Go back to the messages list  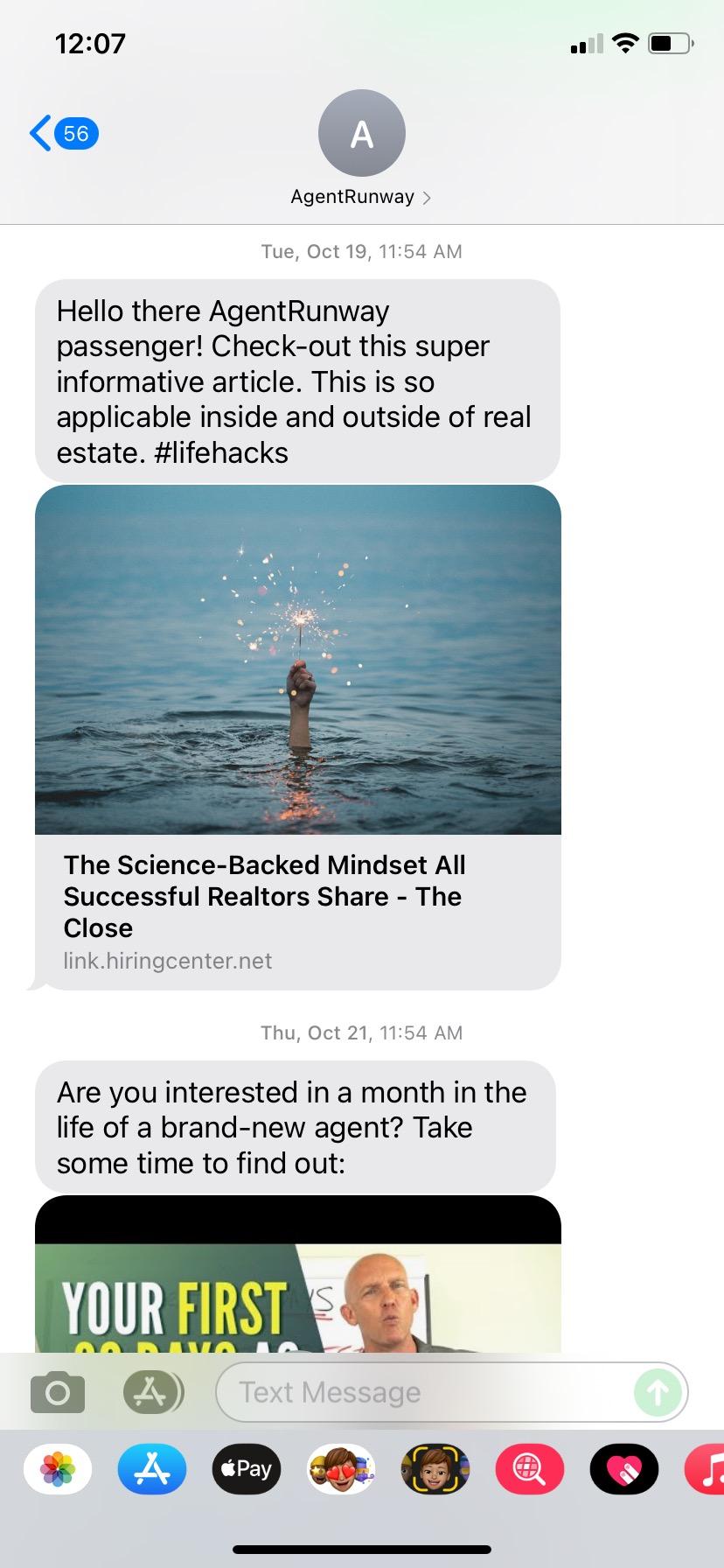(61, 134)
